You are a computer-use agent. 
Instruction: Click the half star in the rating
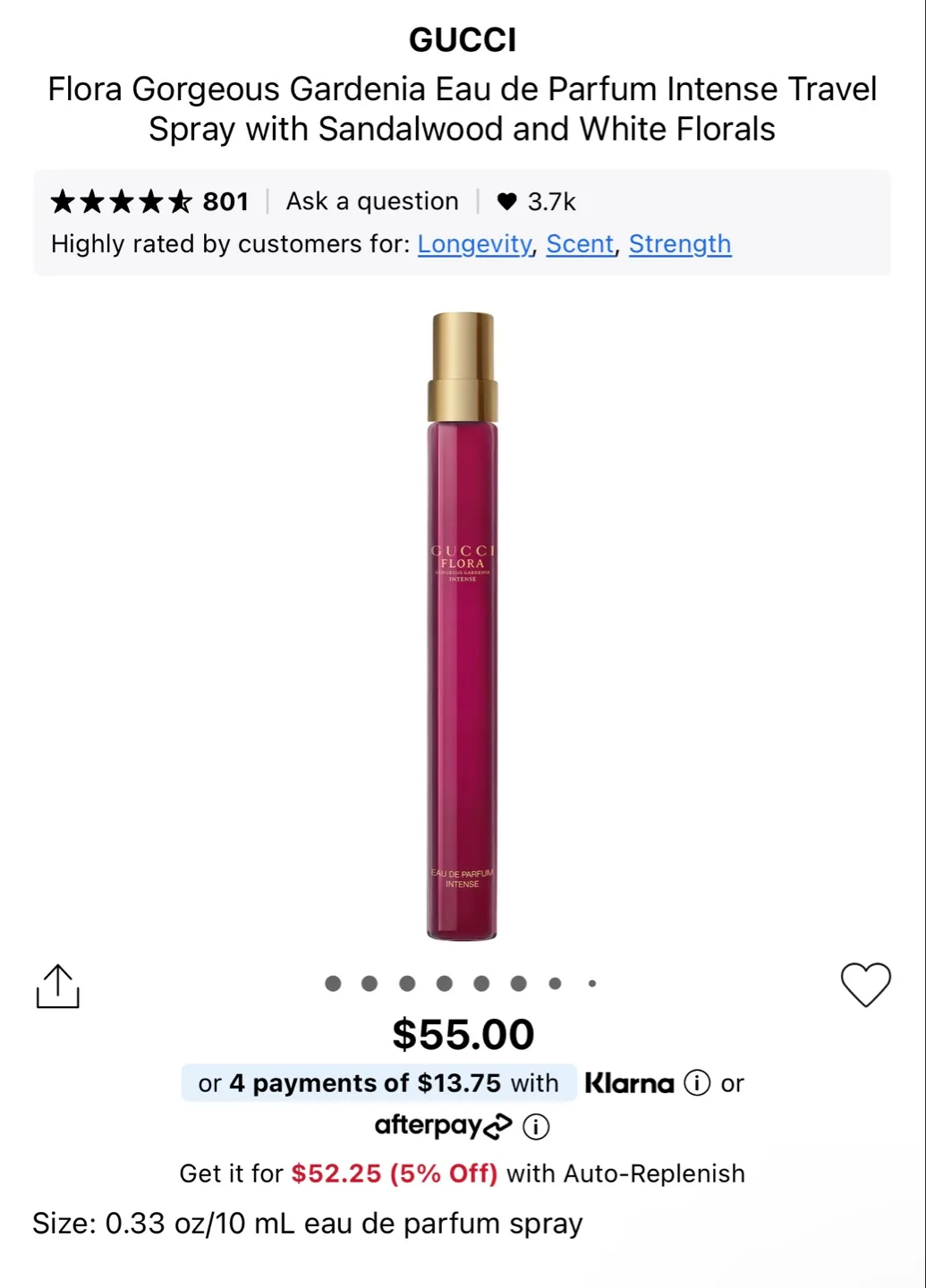182,200
